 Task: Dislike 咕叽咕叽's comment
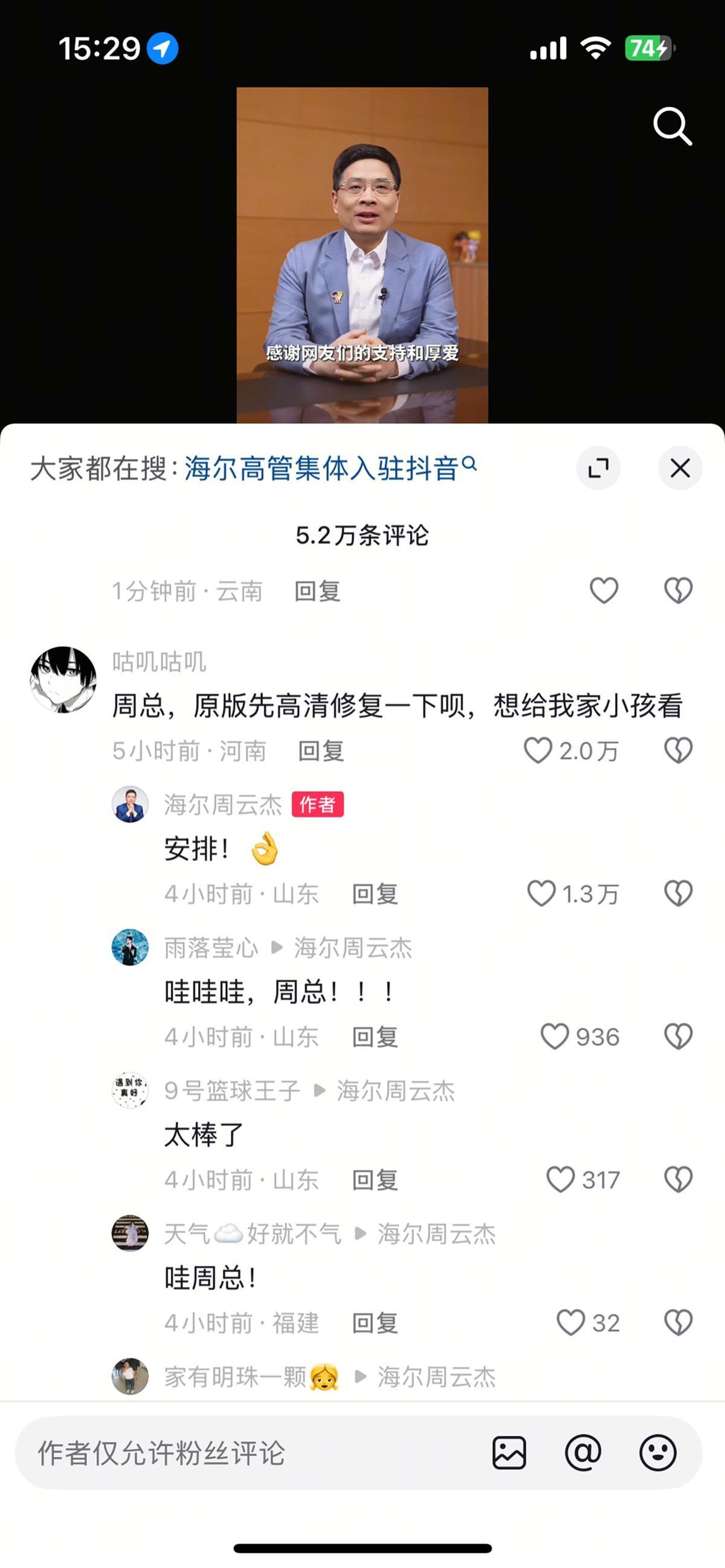pos(677,750)
